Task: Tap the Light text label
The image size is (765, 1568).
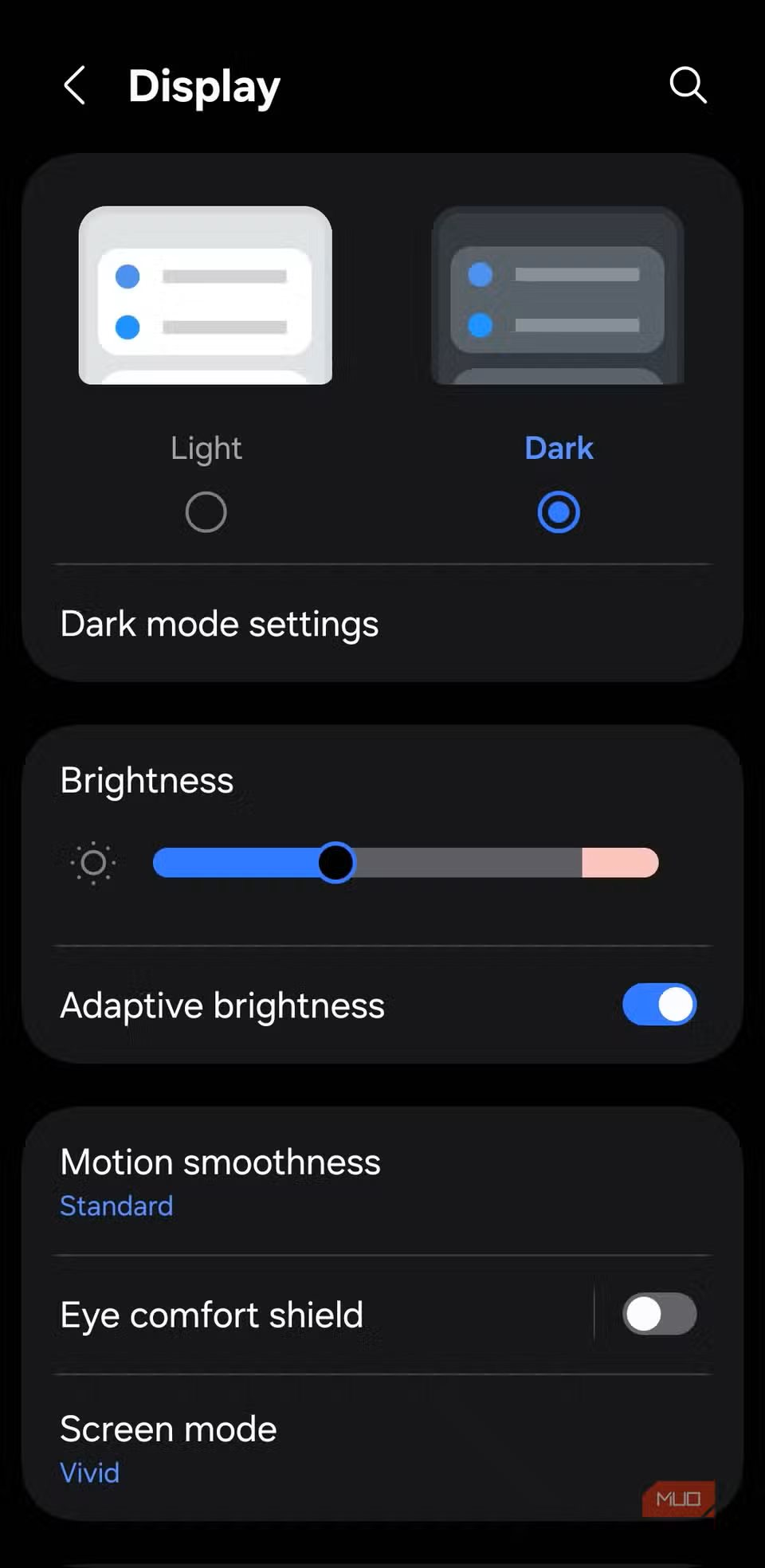Action: [205, 448]
